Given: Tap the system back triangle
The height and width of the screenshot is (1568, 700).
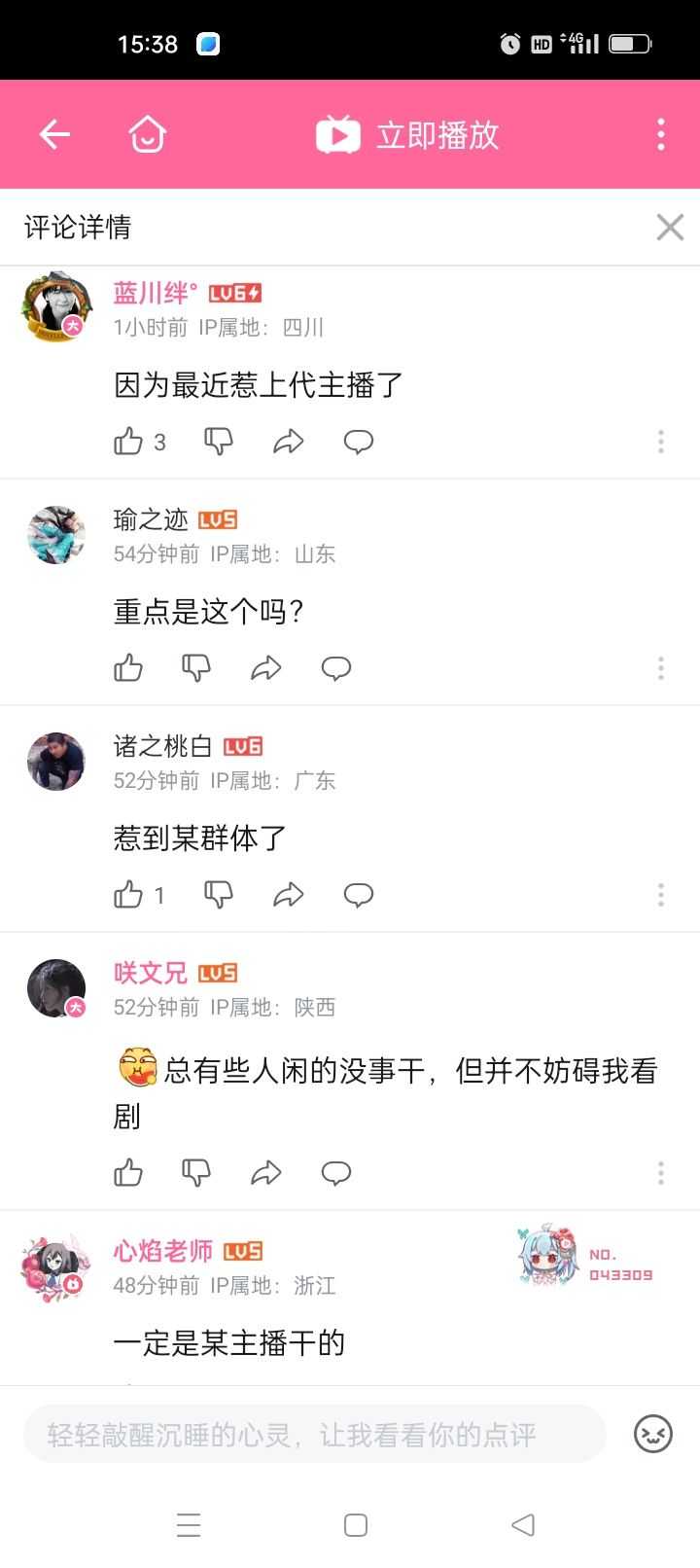Looking at the screenshot, I should [523, 1524].
